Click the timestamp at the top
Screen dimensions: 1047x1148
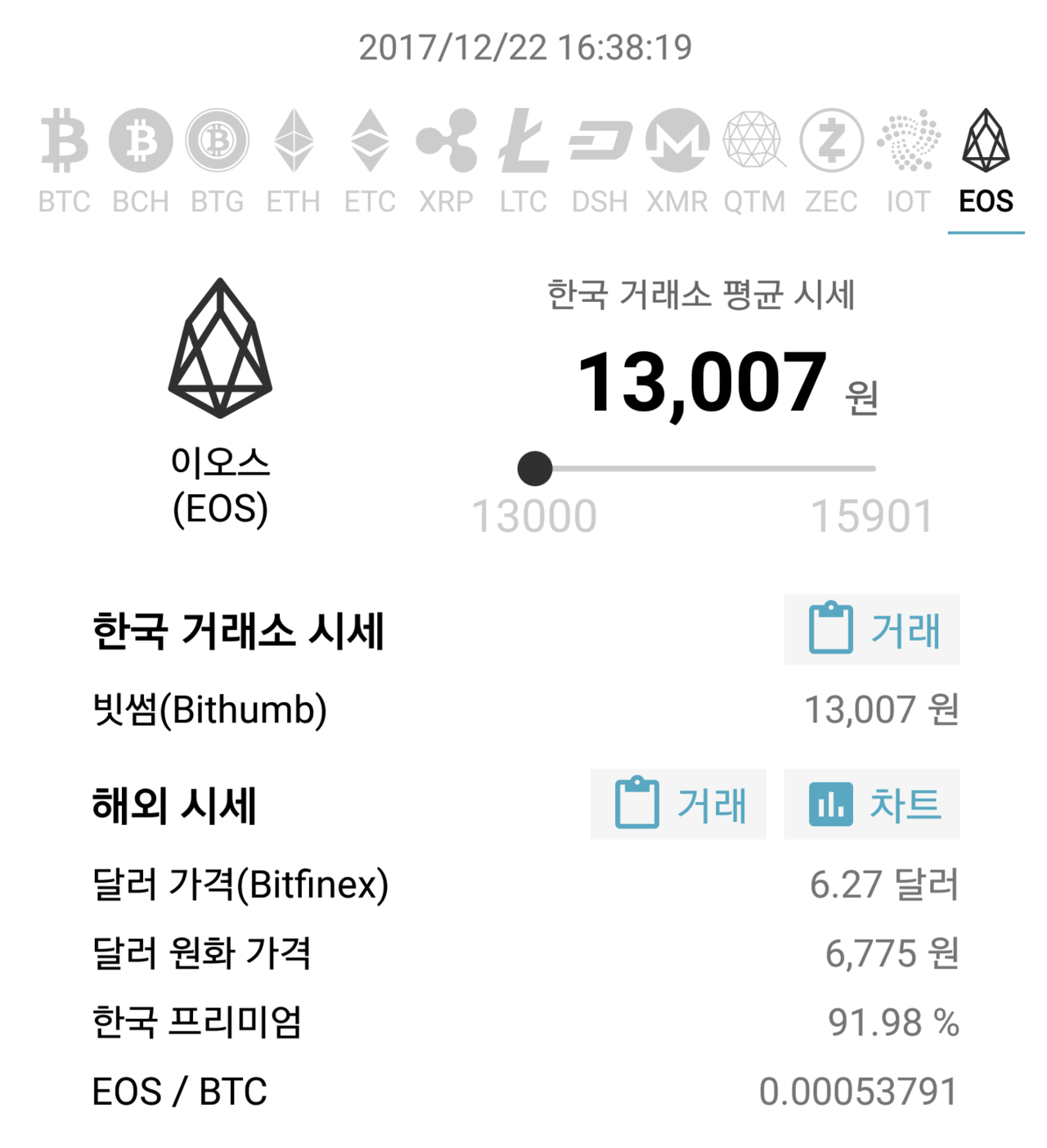(523, 47)
